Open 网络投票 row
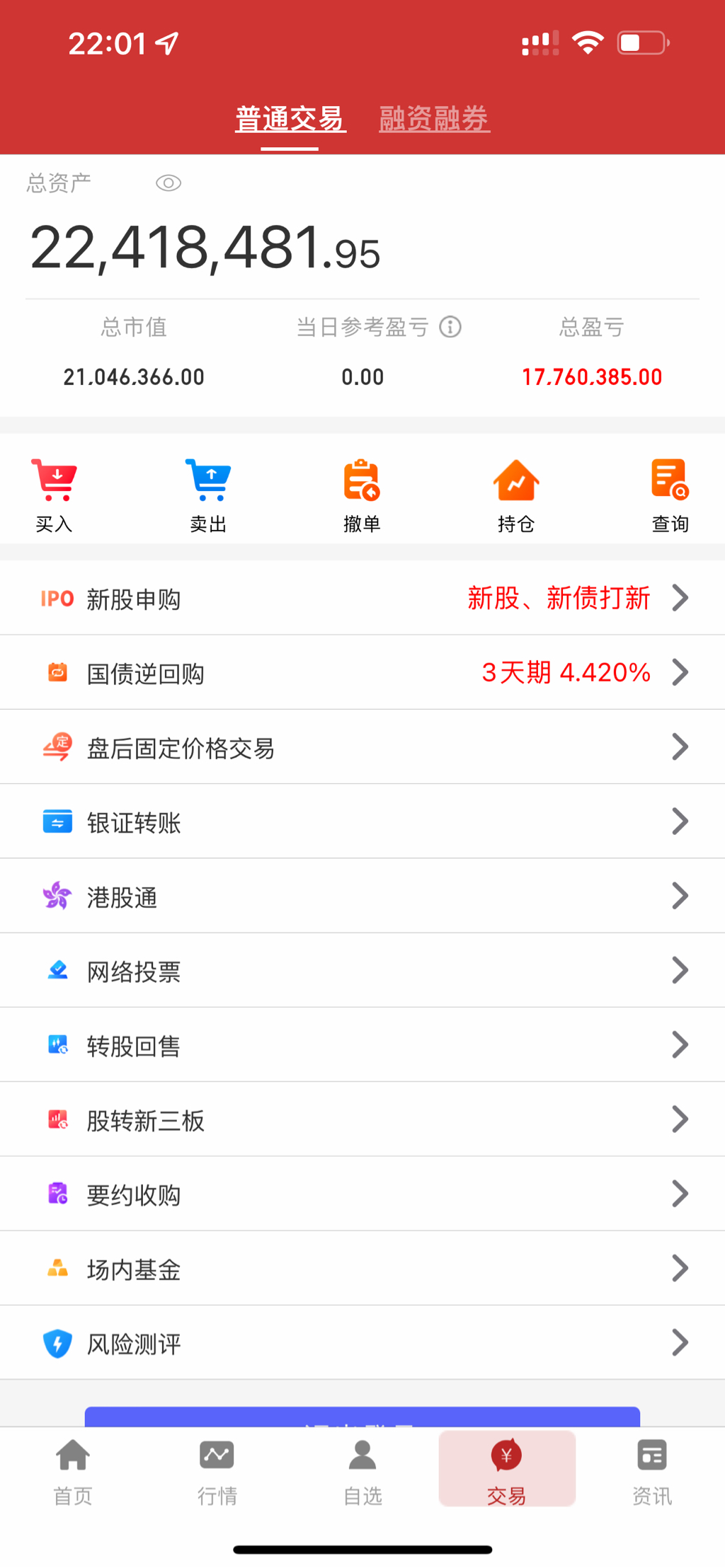725x1568 pixels. pos(362,971)
